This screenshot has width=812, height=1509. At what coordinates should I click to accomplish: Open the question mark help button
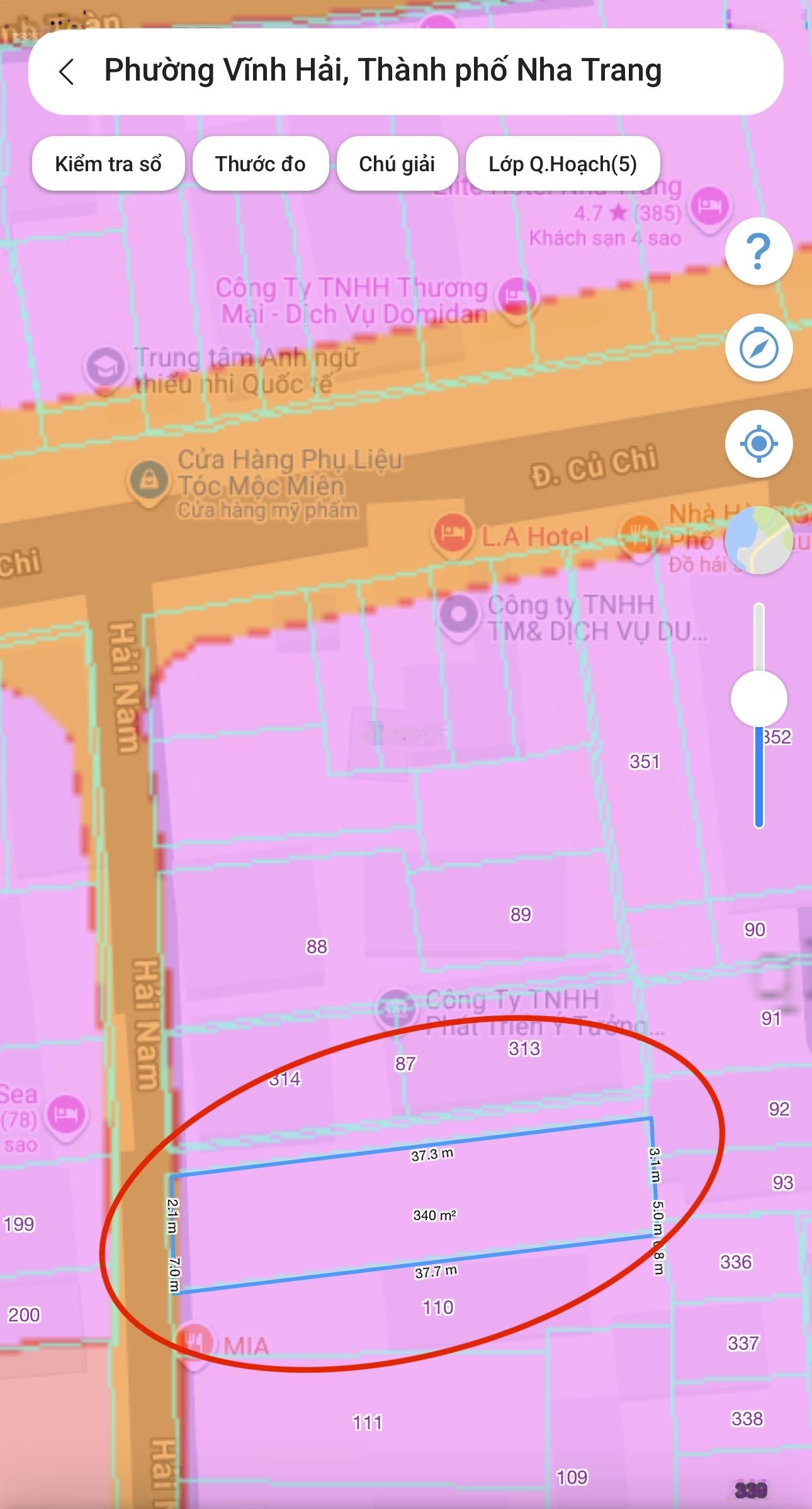(758, 251)
